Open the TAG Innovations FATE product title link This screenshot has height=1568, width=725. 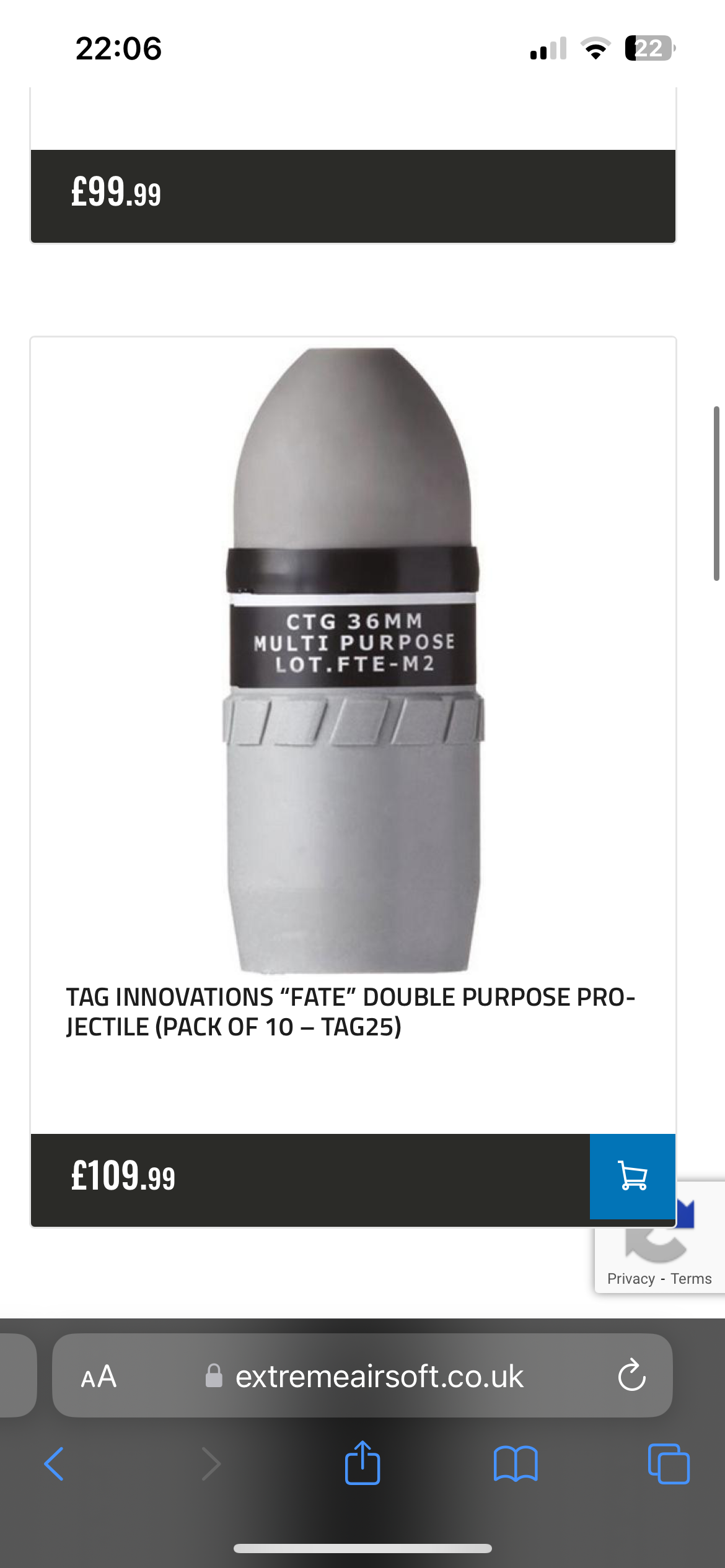[x=351, y=1012]
